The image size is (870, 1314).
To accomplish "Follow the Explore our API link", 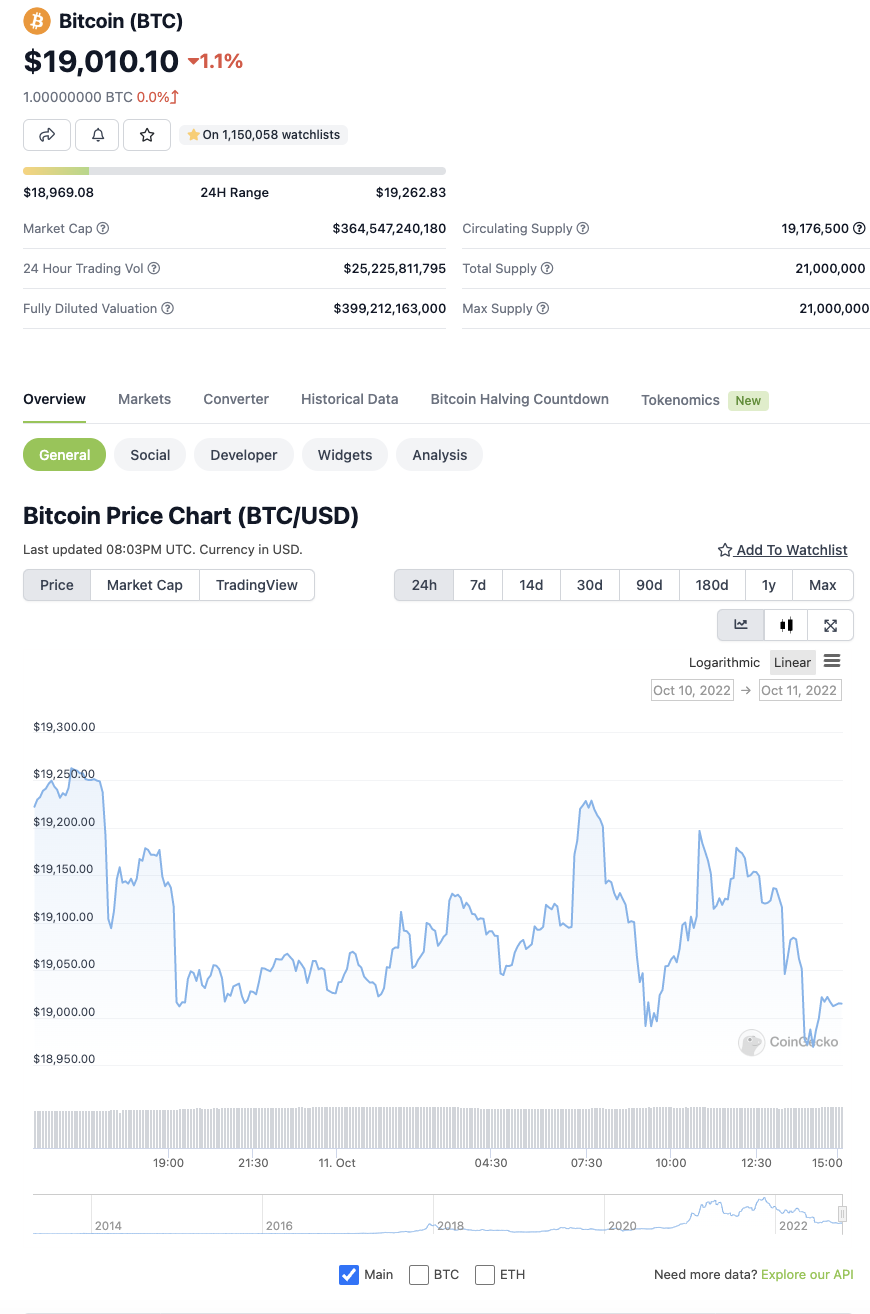I will 807,1274.
